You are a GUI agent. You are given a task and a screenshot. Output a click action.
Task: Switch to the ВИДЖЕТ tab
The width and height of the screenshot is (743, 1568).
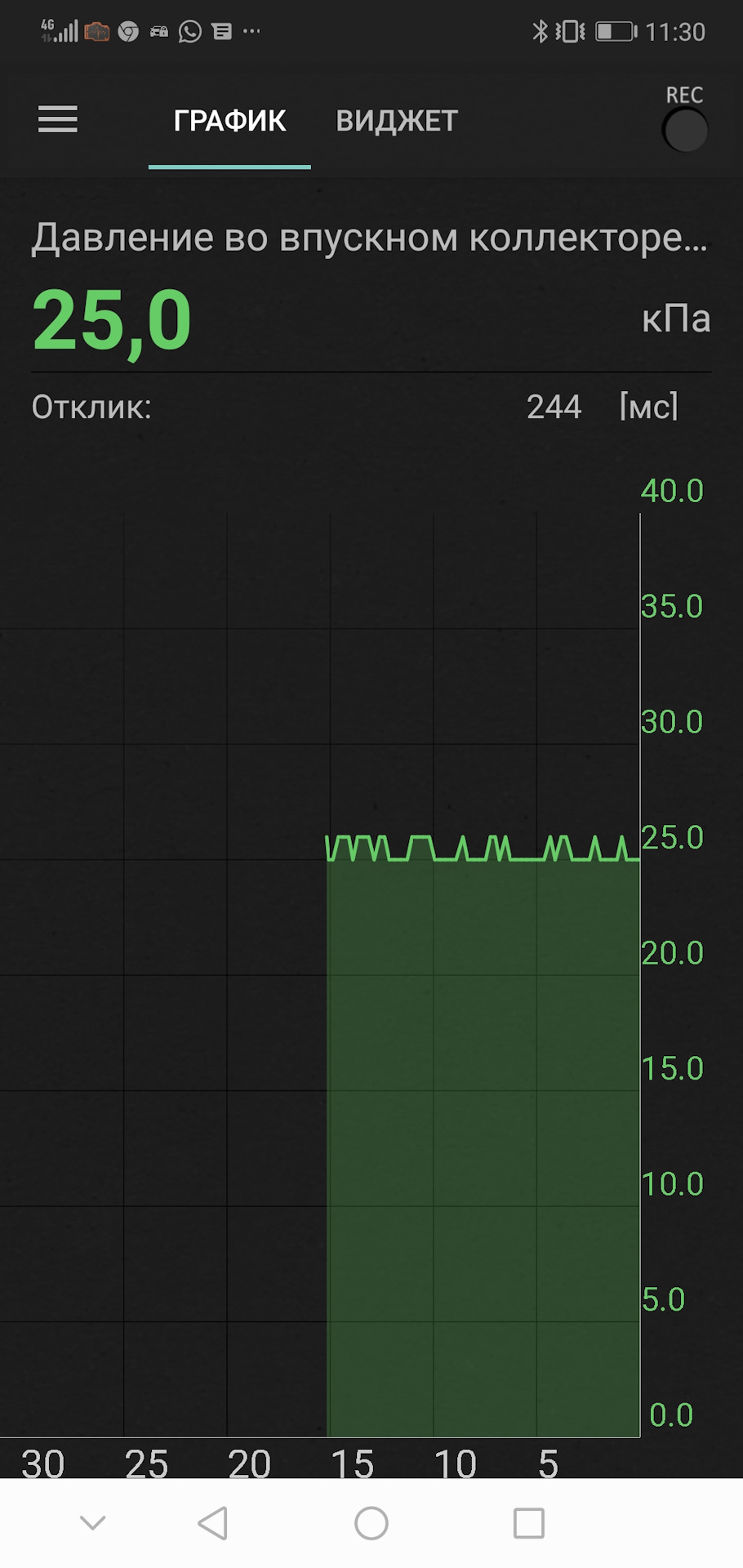coord(397,121)
